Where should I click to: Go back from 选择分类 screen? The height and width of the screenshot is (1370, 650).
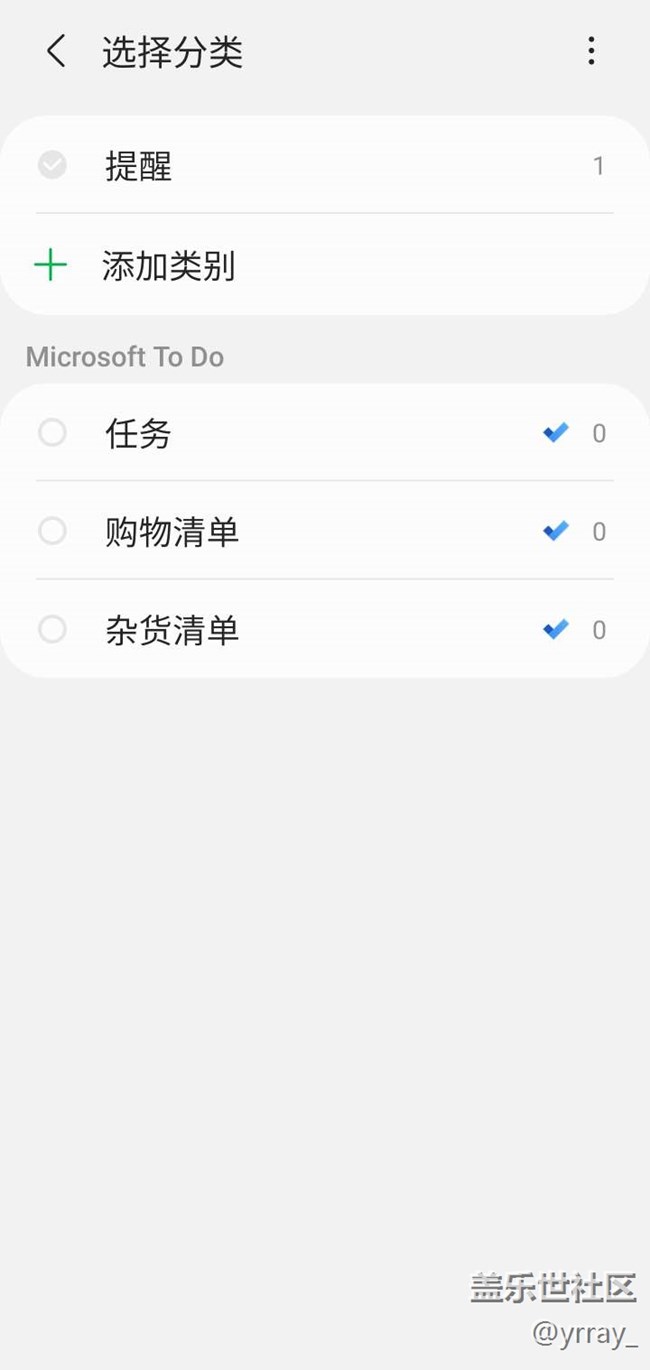pos(57,51)
